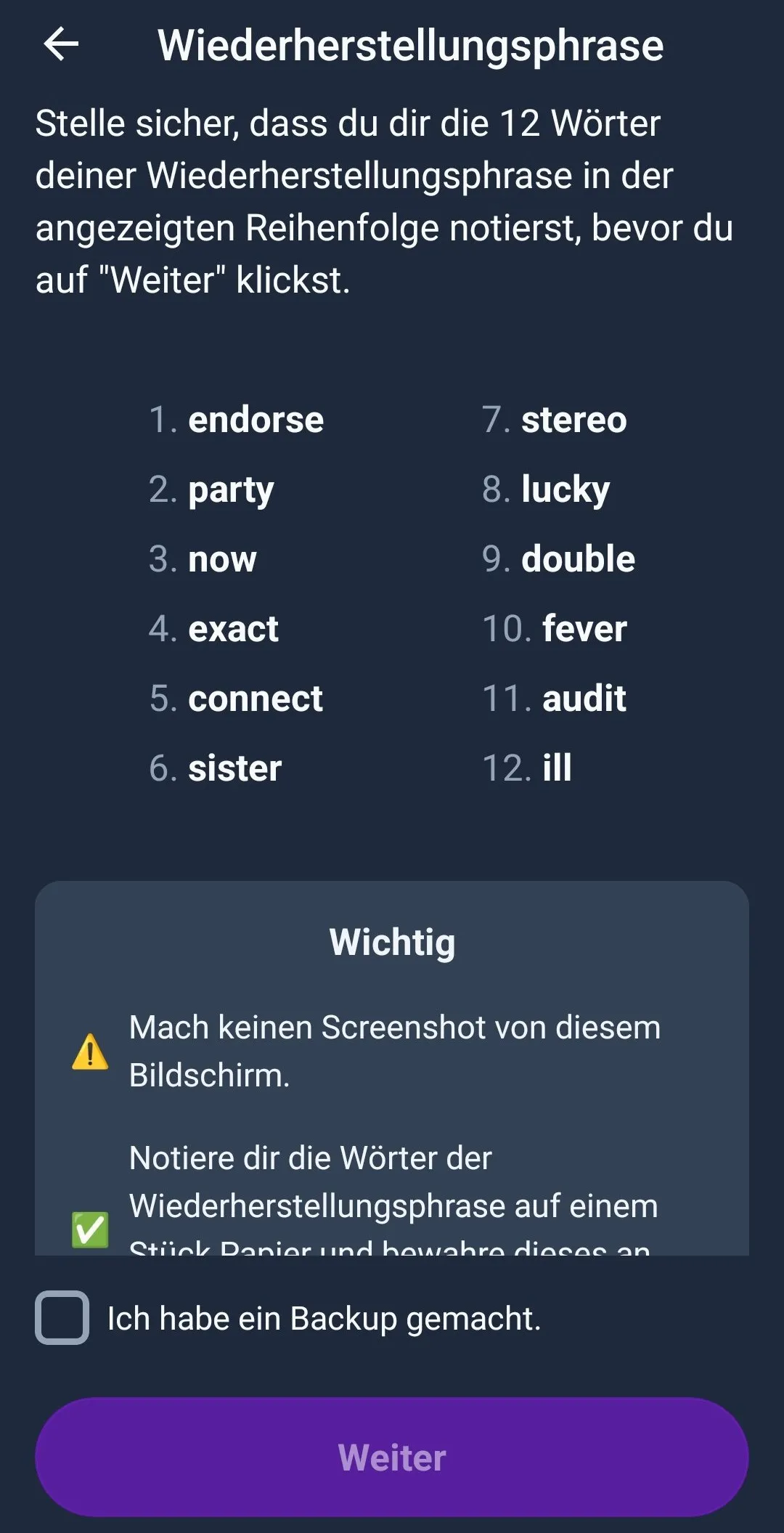Click the 'Wichtig' heading
The width and height of the screenshot is (784, 1533).
[391, 942]
